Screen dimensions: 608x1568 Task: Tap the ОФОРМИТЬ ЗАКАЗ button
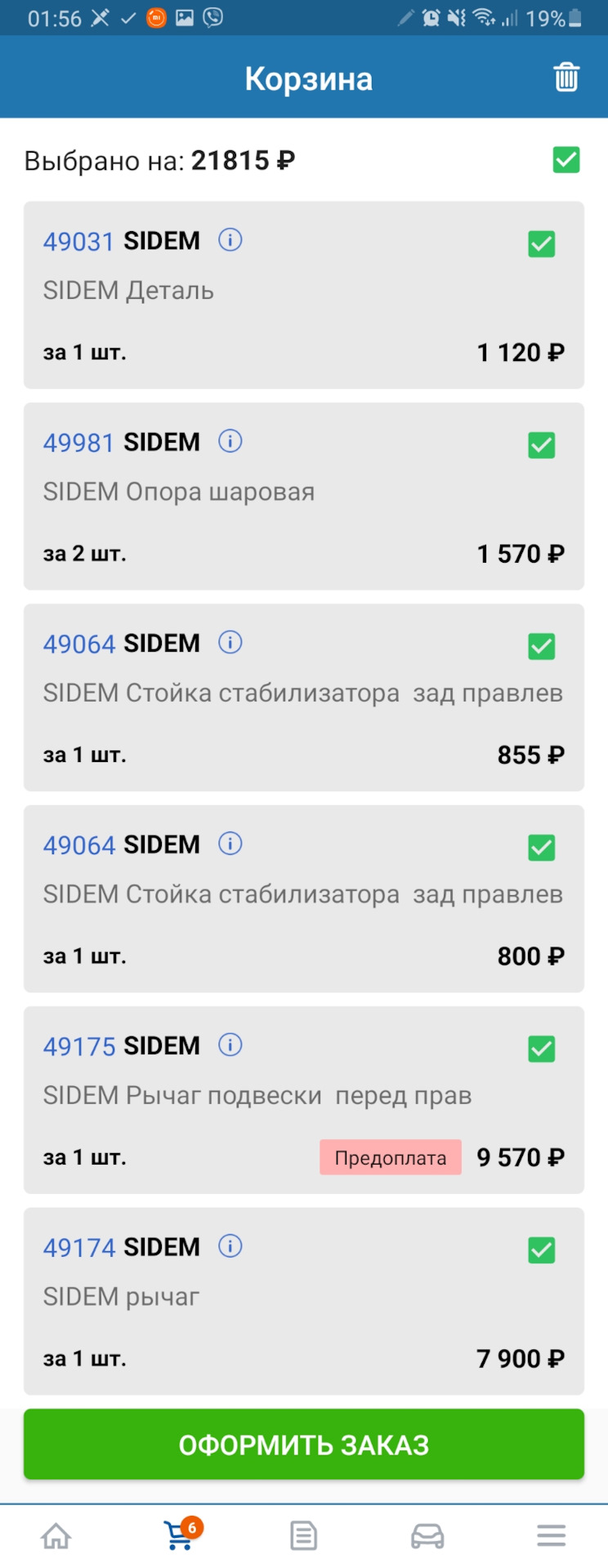click(x=303, y=1445)
